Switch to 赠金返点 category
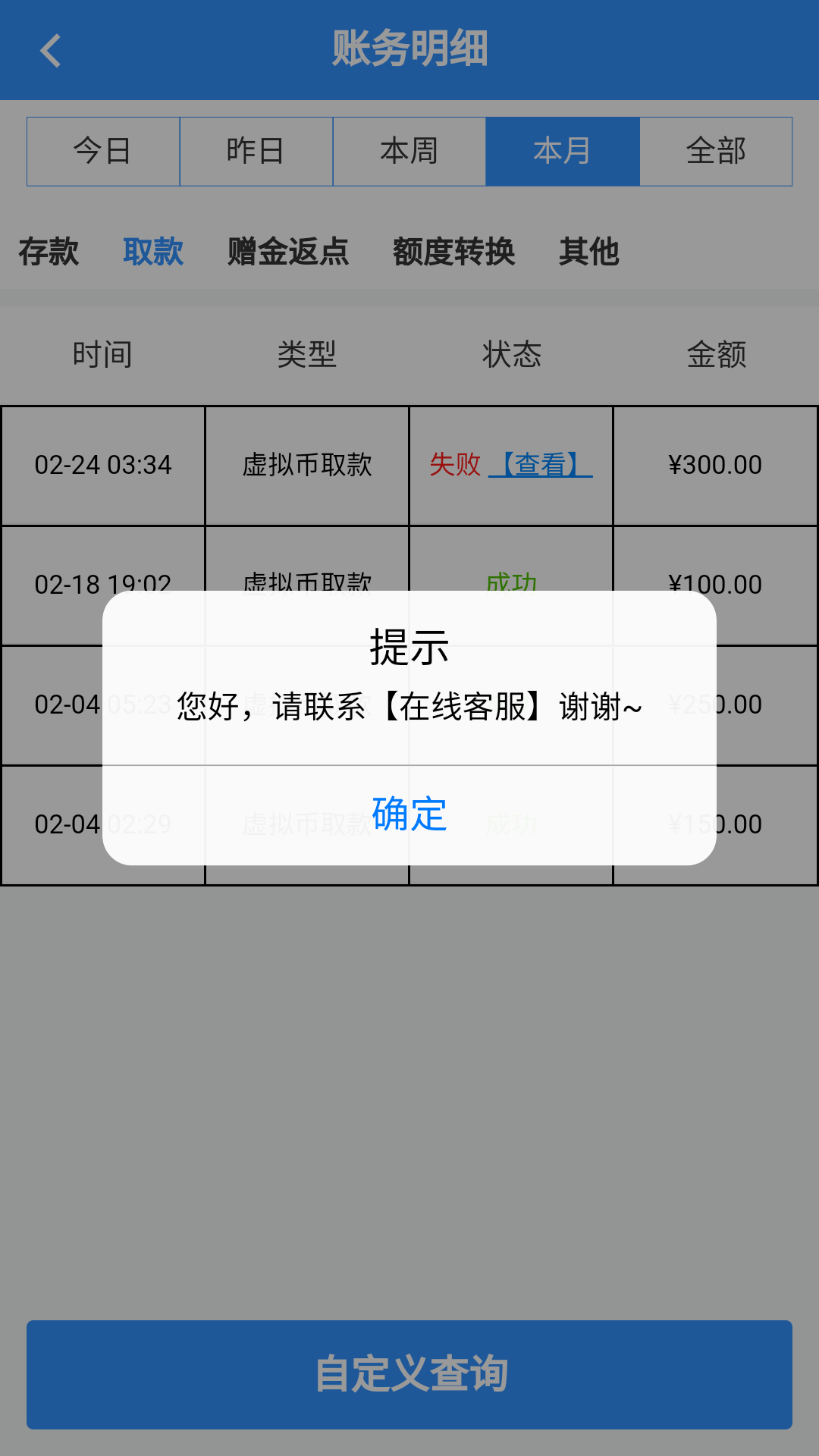 (x=288, y=252)
